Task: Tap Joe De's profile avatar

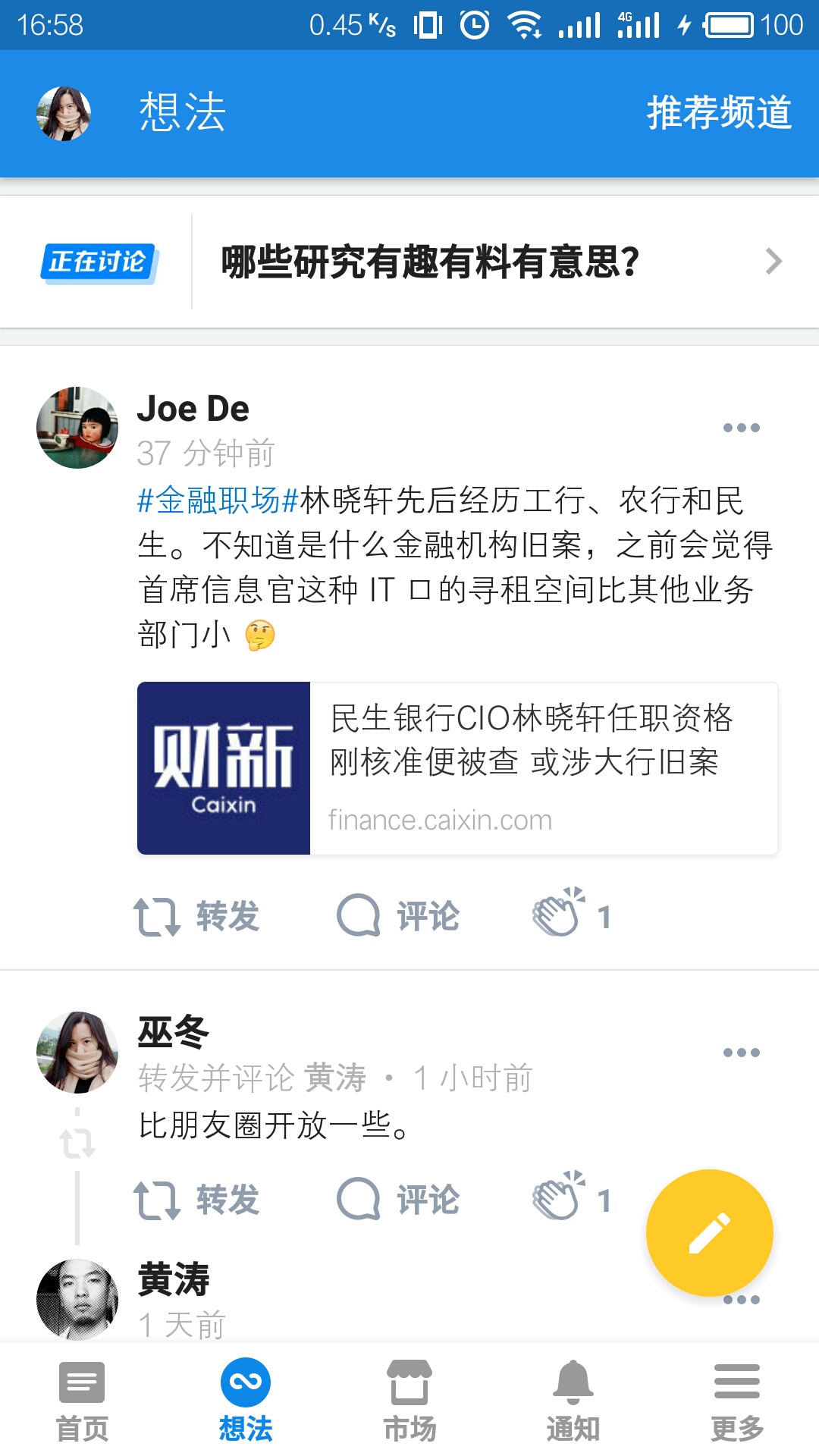Action: [77, 427]
